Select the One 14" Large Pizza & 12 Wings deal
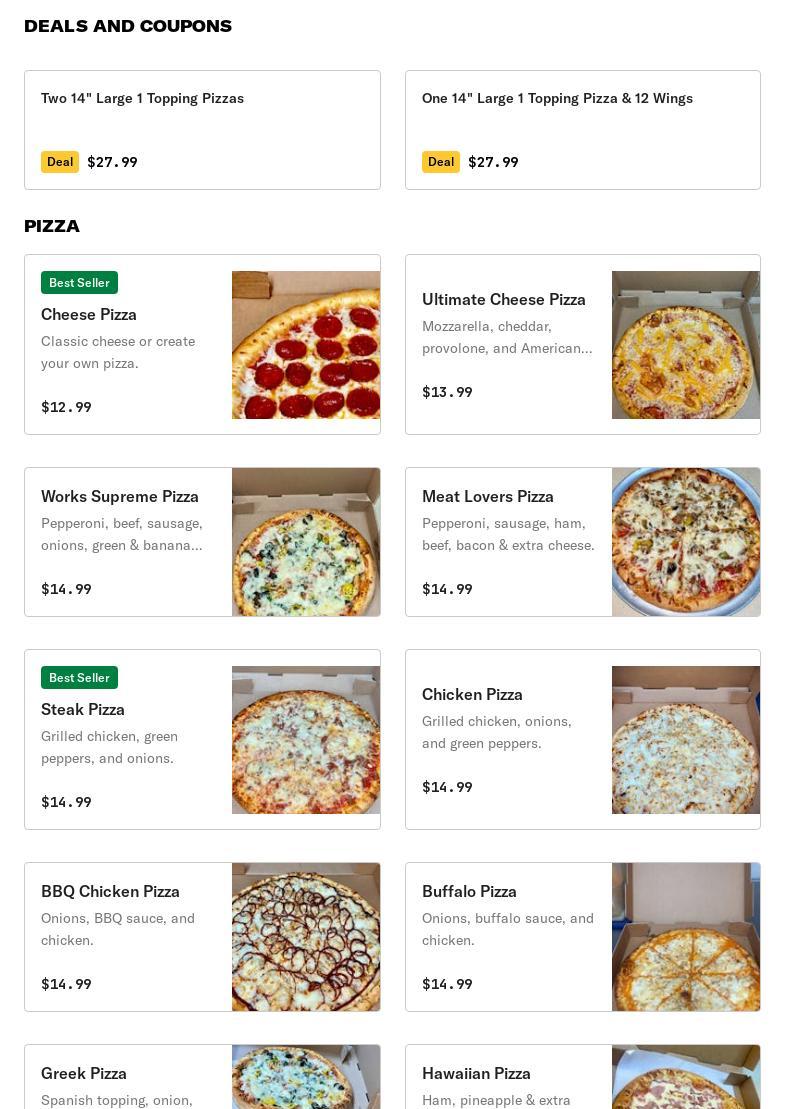The width and height of the screenshot is (785, 1109). (x=582, y=130)
